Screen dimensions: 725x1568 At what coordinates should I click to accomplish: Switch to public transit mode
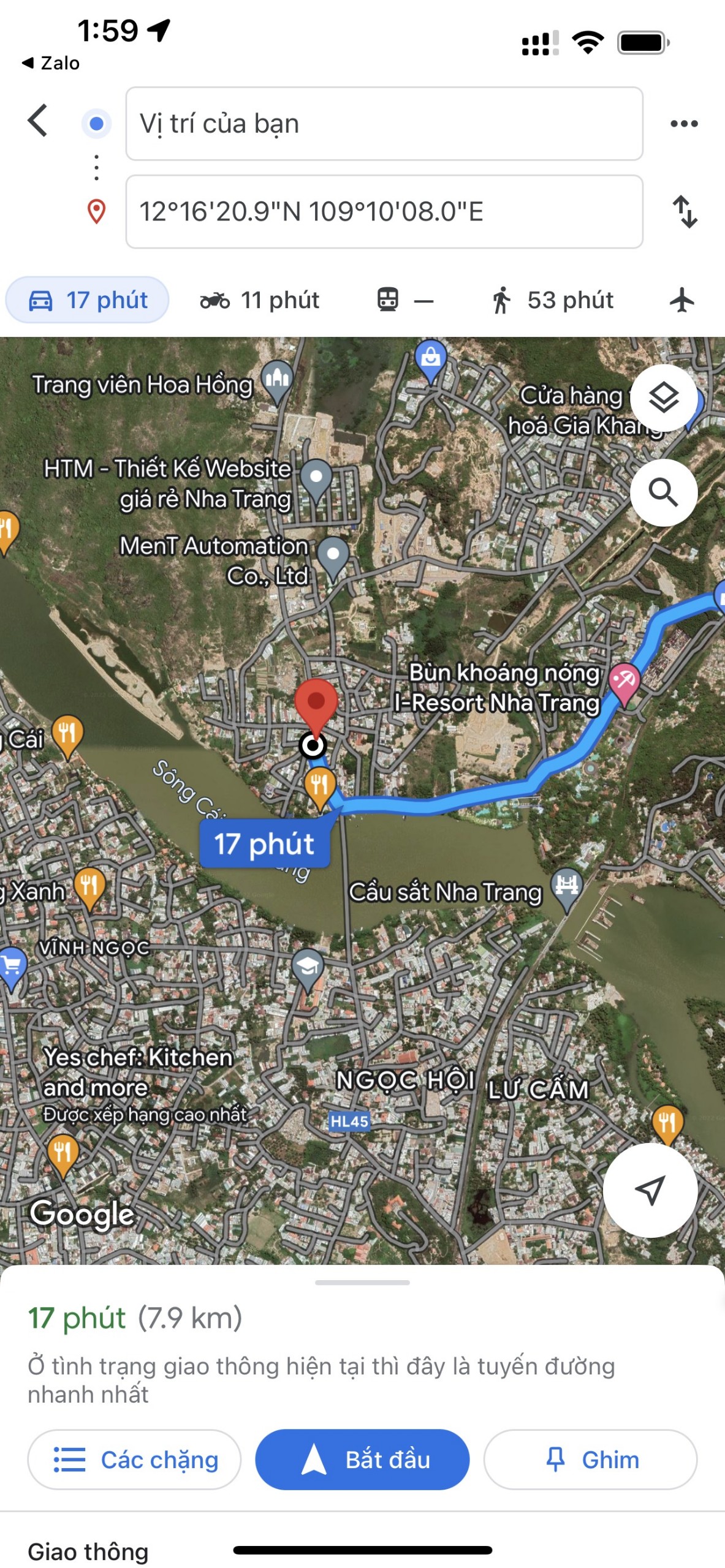pos(404,300)
